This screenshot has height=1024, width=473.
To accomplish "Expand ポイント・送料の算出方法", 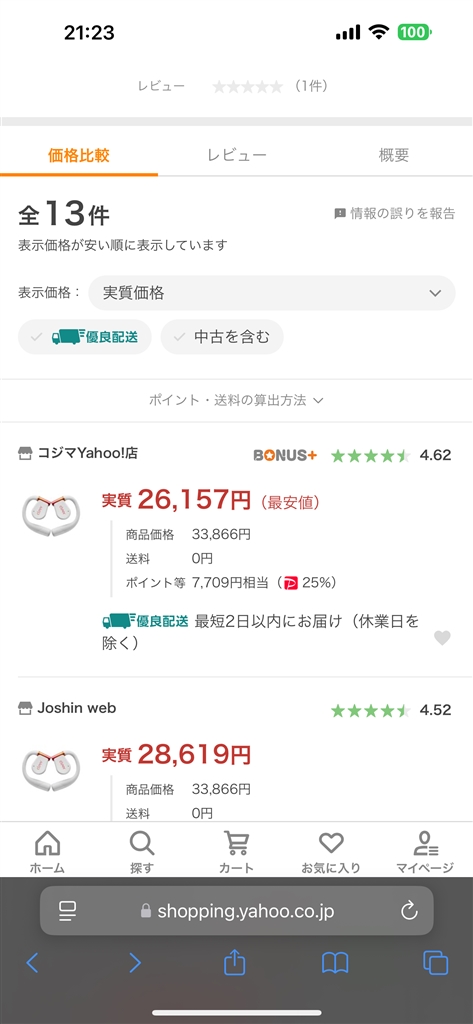I will (x=236, y=400).
